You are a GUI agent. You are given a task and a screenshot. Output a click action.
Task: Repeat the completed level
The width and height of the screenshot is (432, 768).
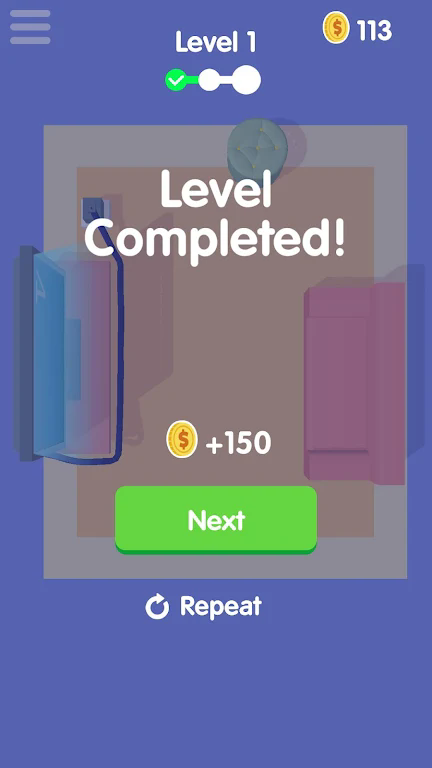(x=204, y=606)
